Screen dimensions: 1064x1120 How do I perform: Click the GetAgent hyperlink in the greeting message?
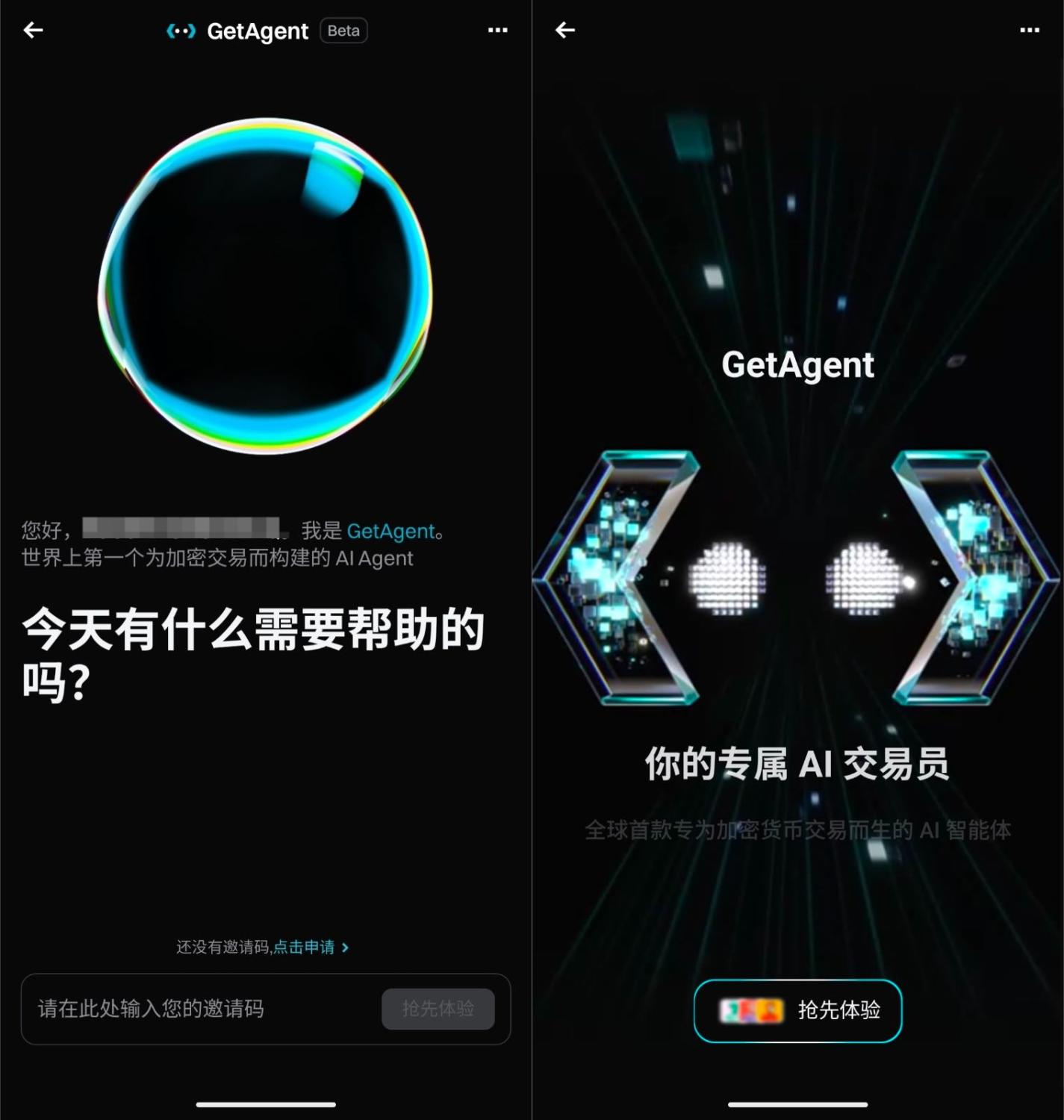(x=391, y=531)
